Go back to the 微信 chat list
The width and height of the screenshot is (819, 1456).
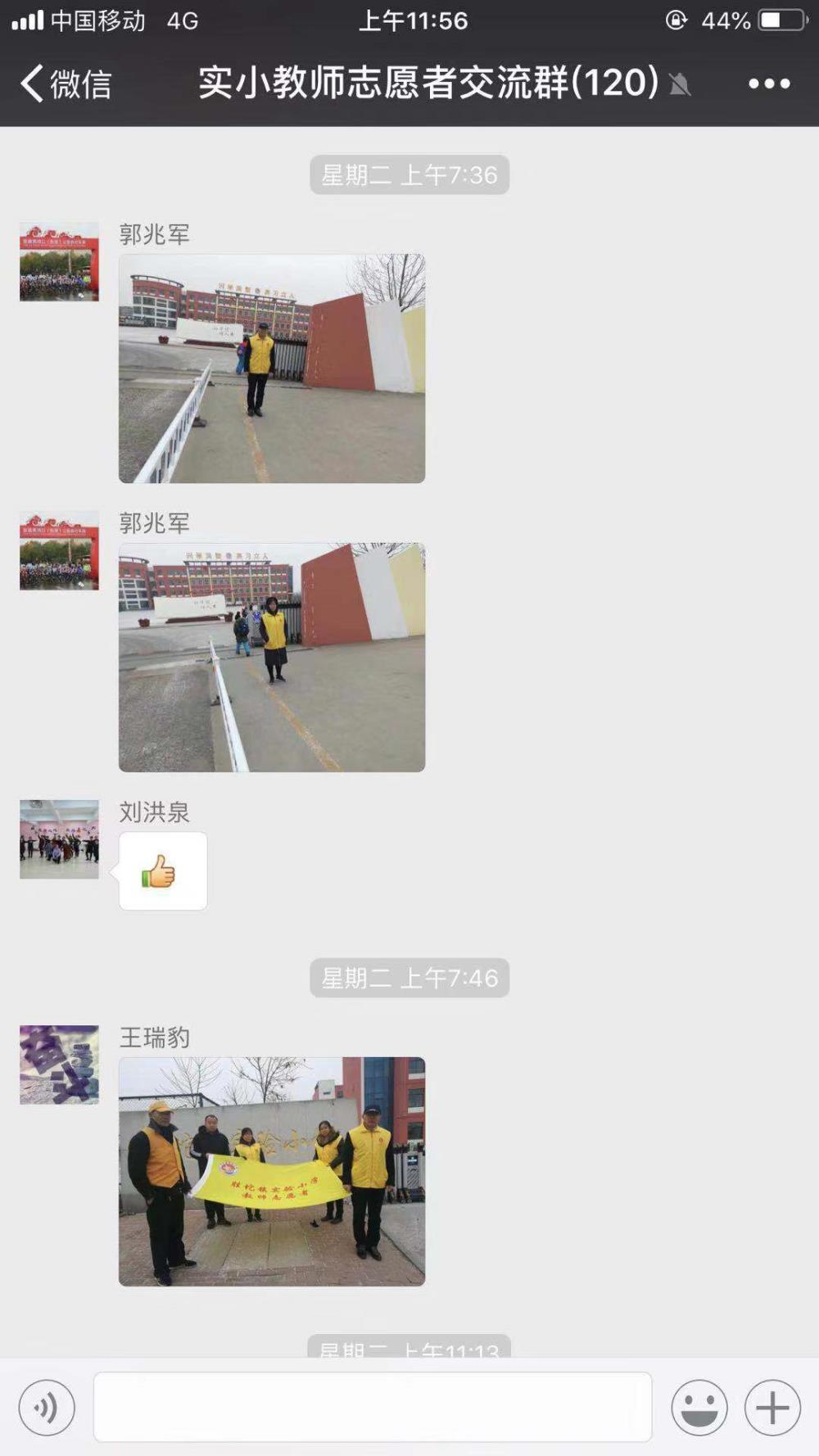point(66,84)
